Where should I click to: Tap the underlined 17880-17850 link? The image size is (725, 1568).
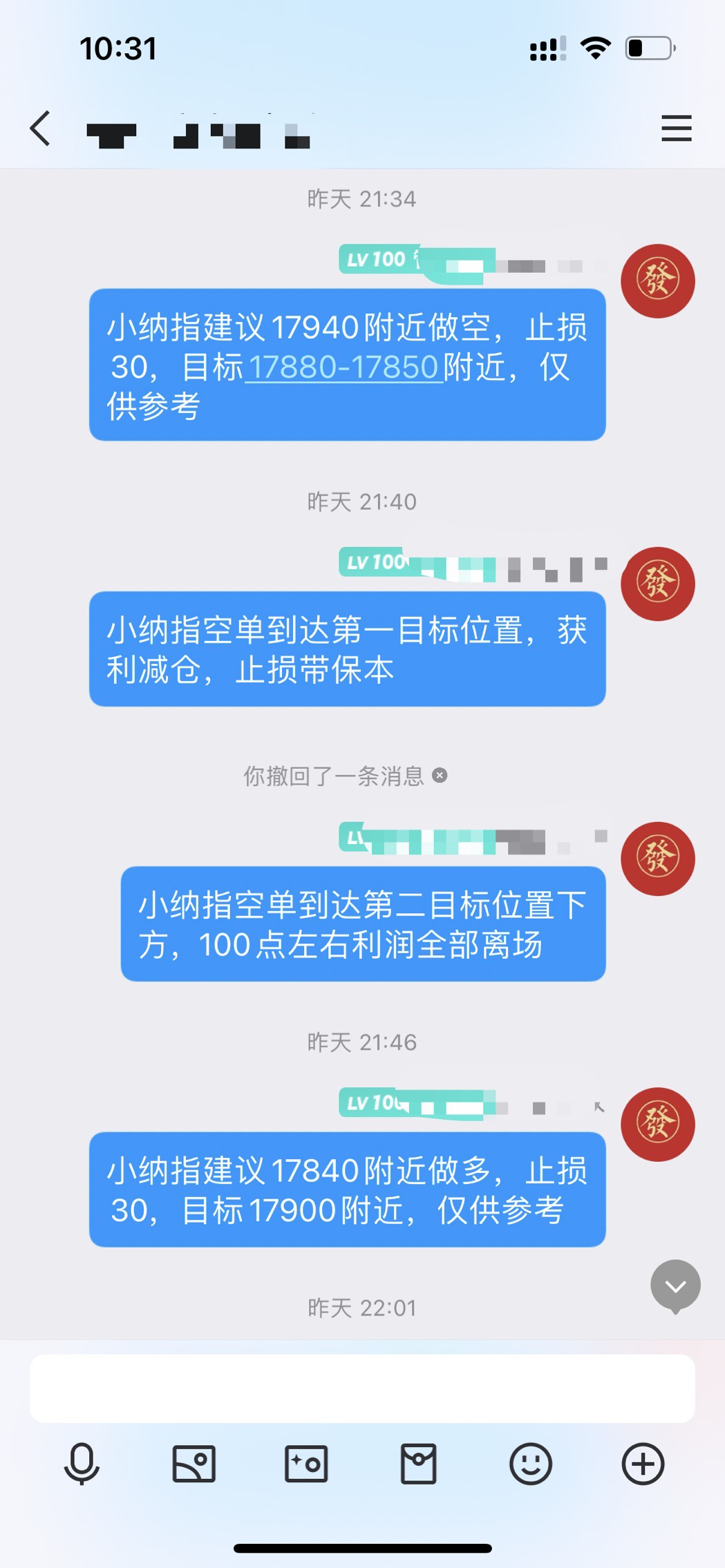tap(343, 367)
